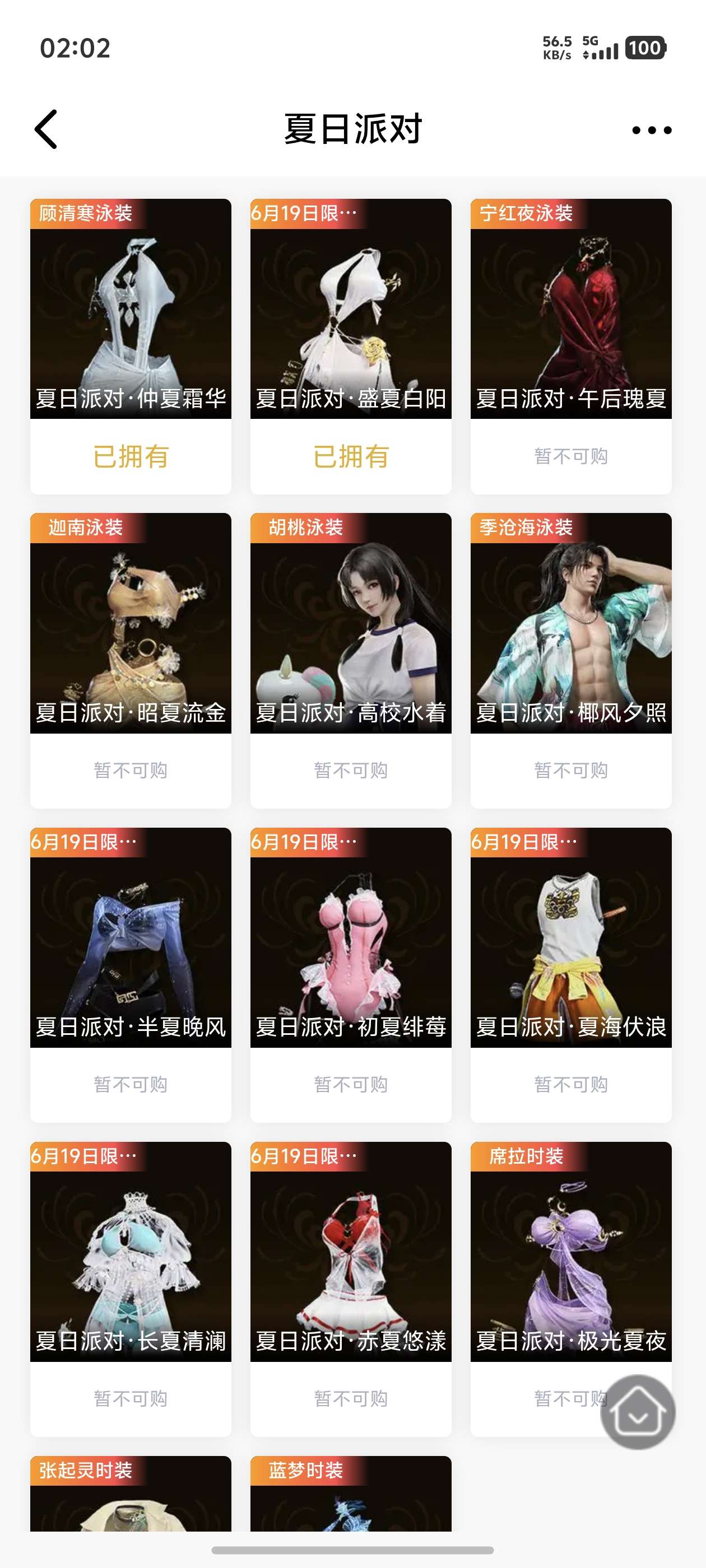Tap the floating home button
706x1568 pixels.
637,1412
